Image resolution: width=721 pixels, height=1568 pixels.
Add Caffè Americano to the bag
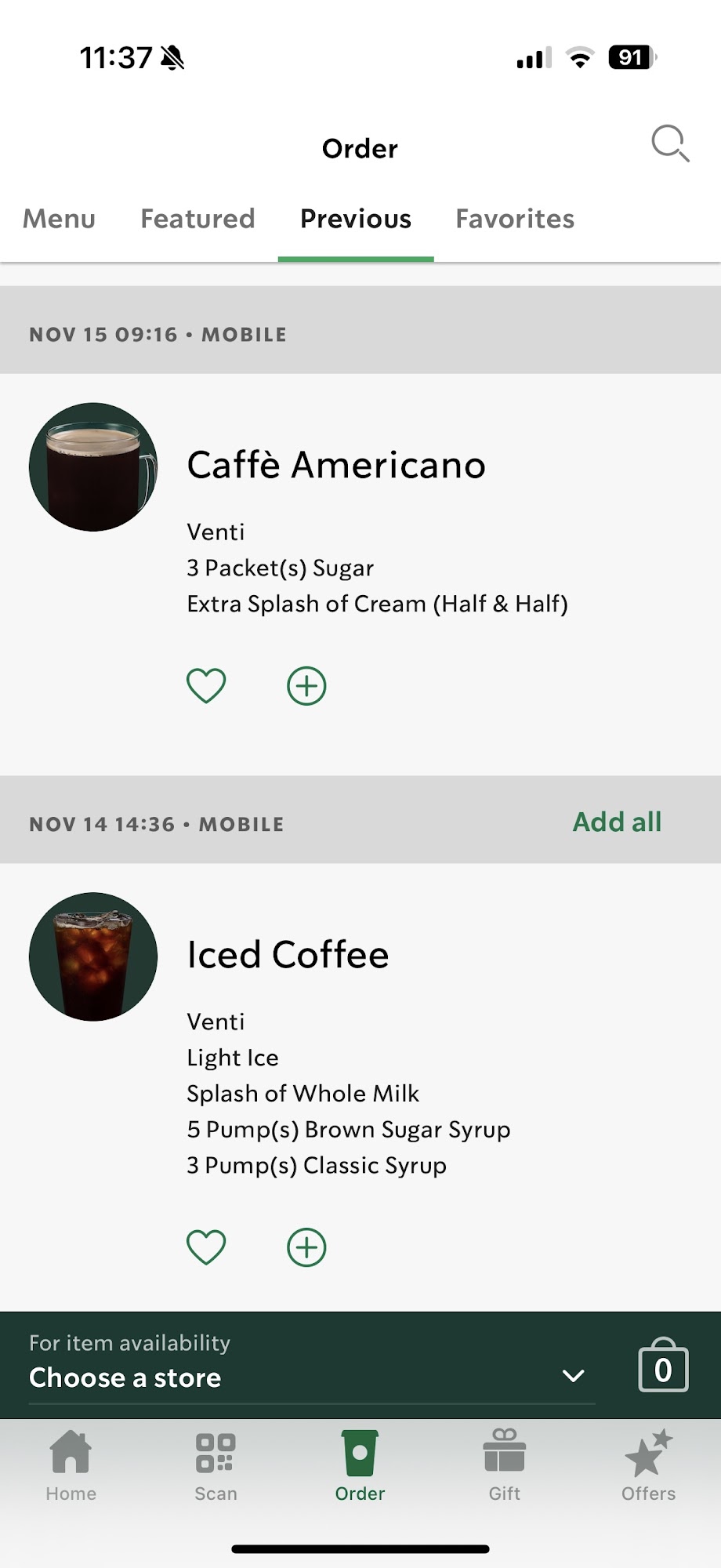click(x=306, y=686)
